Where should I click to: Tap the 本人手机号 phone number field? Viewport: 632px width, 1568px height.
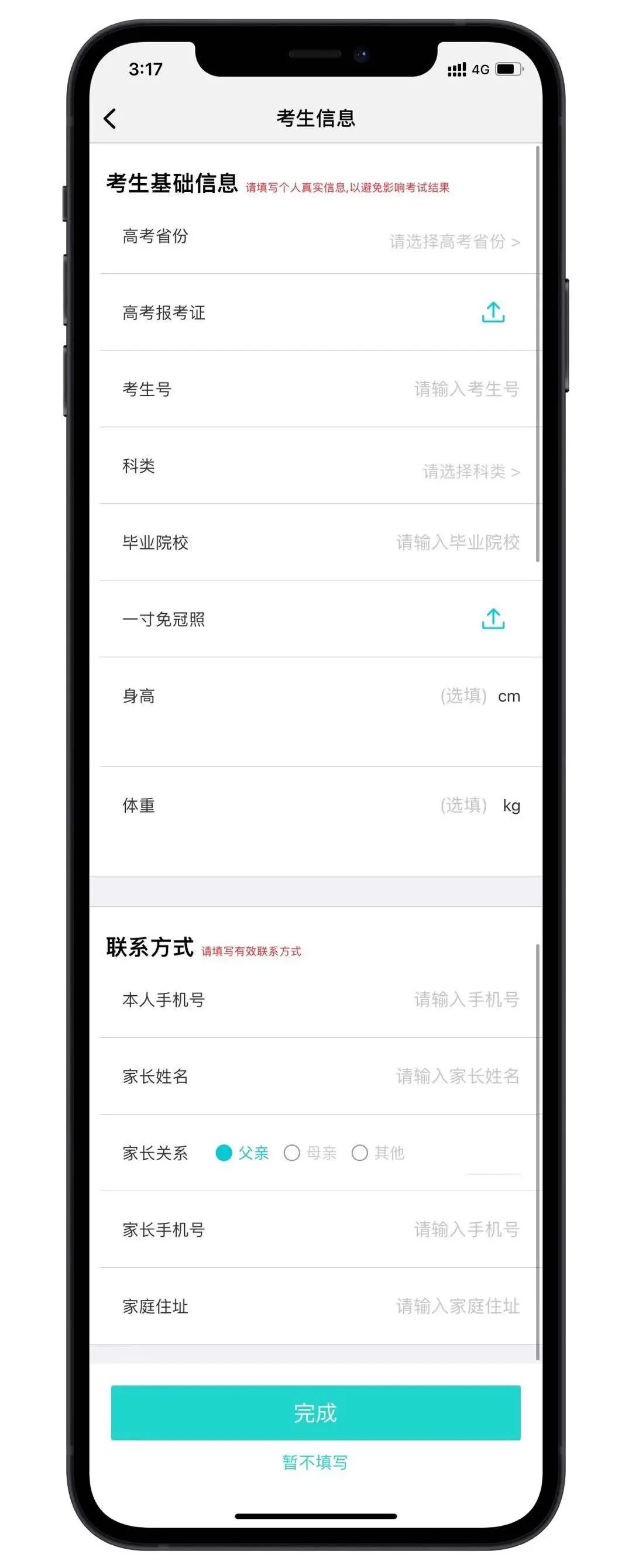466,999
